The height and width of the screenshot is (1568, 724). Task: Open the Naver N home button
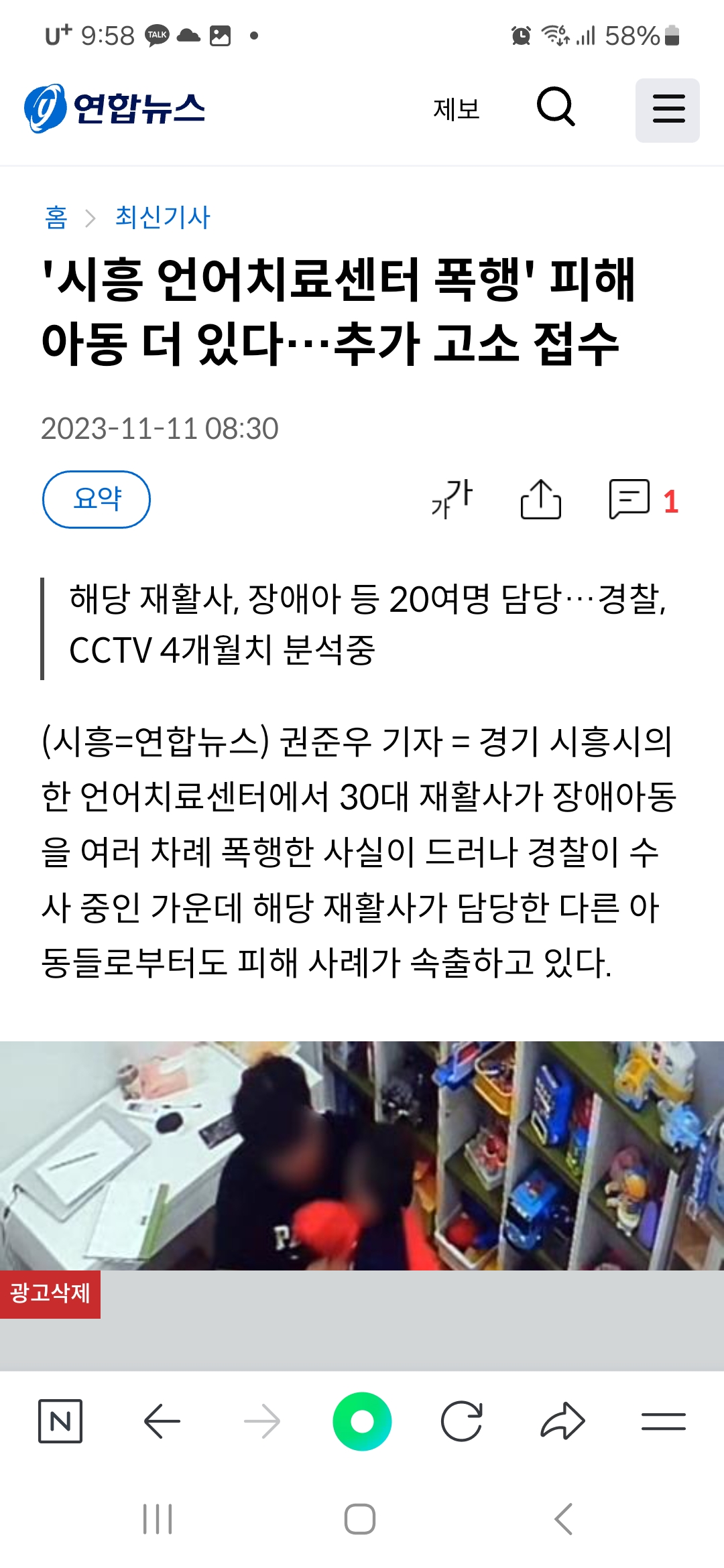coord(60,1421)
